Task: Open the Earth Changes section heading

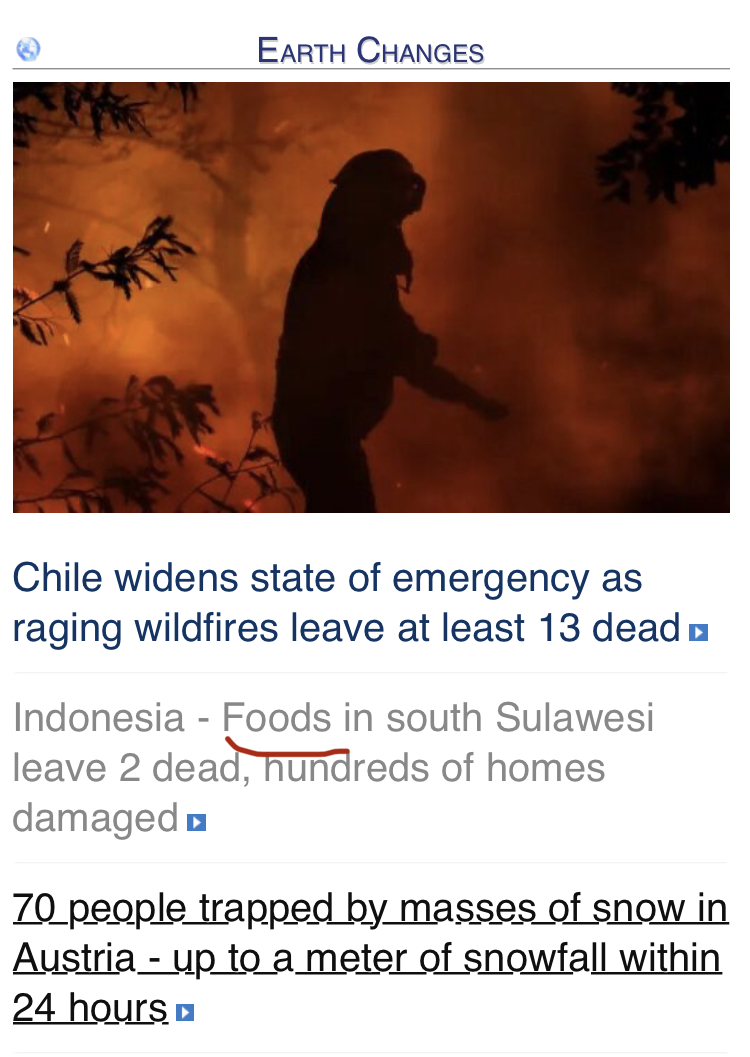Action: (x=370, y=50)
